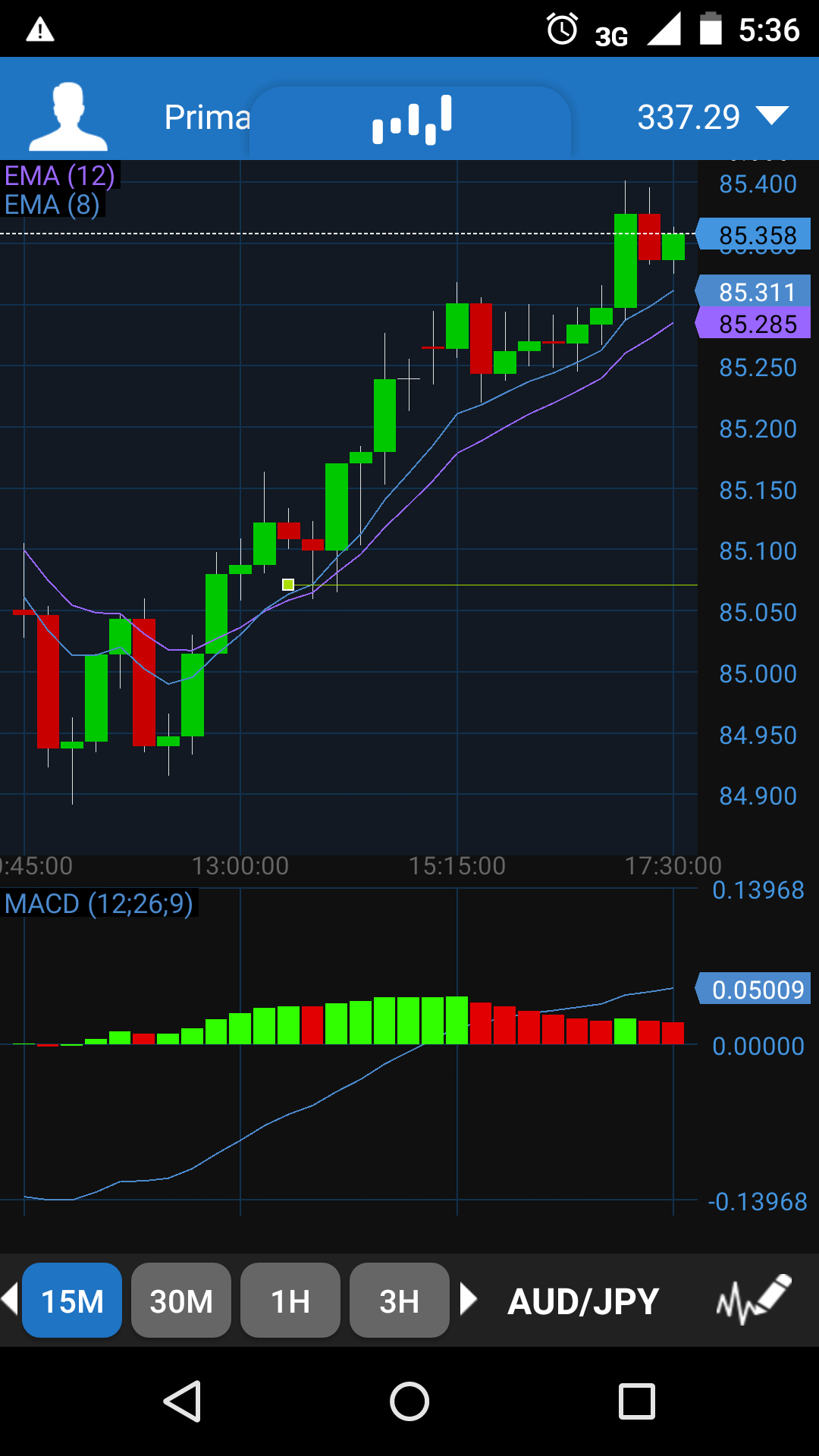Select the 15M timeframe
The width and height of the screenshot is (819, 1456).
click(x=72, y=1301)
